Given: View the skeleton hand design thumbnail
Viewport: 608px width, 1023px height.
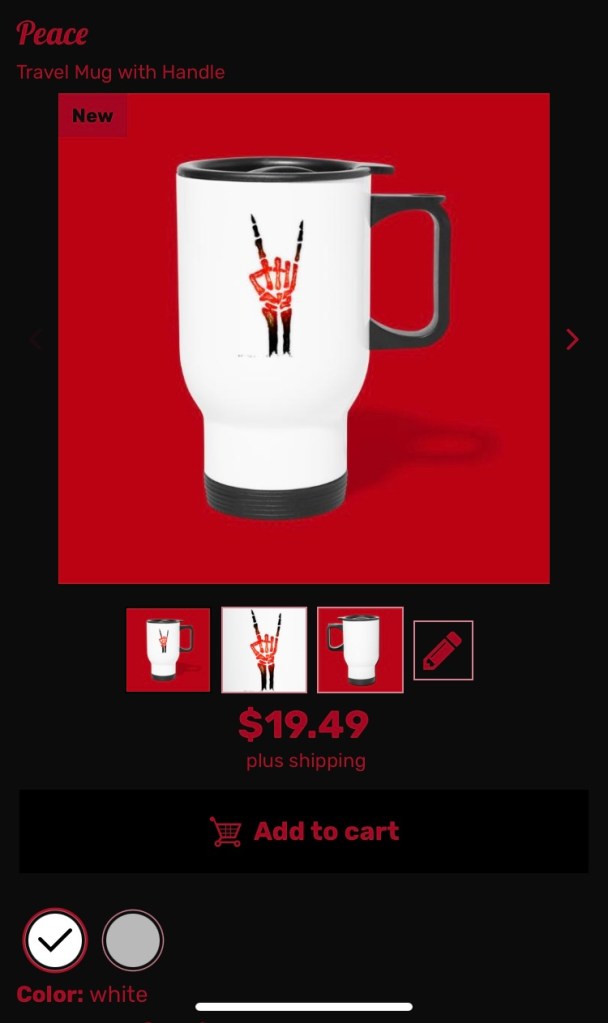Looking at the screenshot, I should tap(264, 650).
